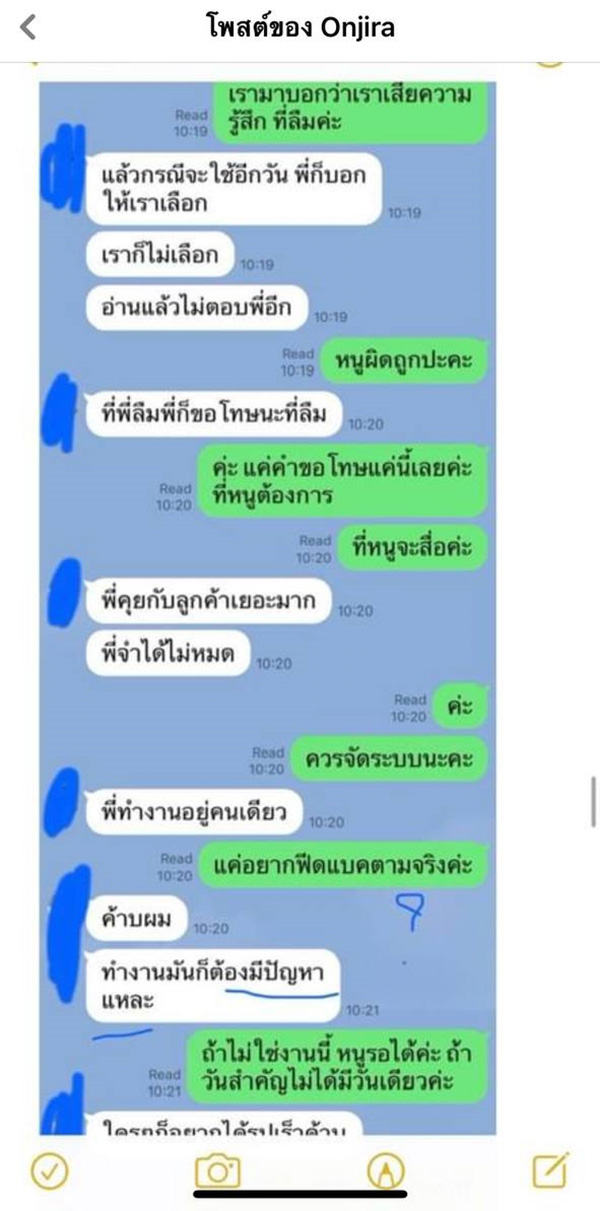Go back from Onjira's post

(28, 28)
